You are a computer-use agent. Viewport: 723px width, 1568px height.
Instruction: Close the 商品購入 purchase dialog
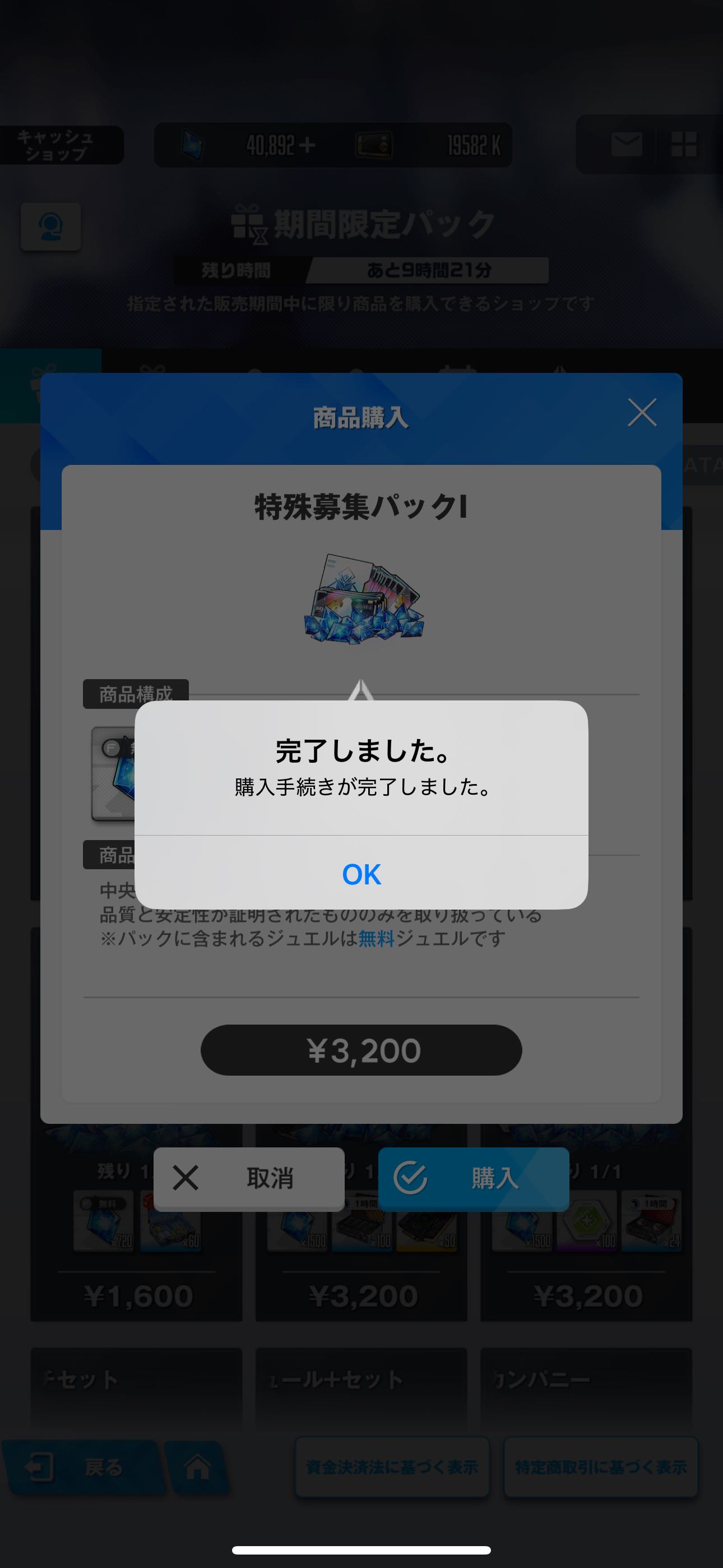point(641,413)
